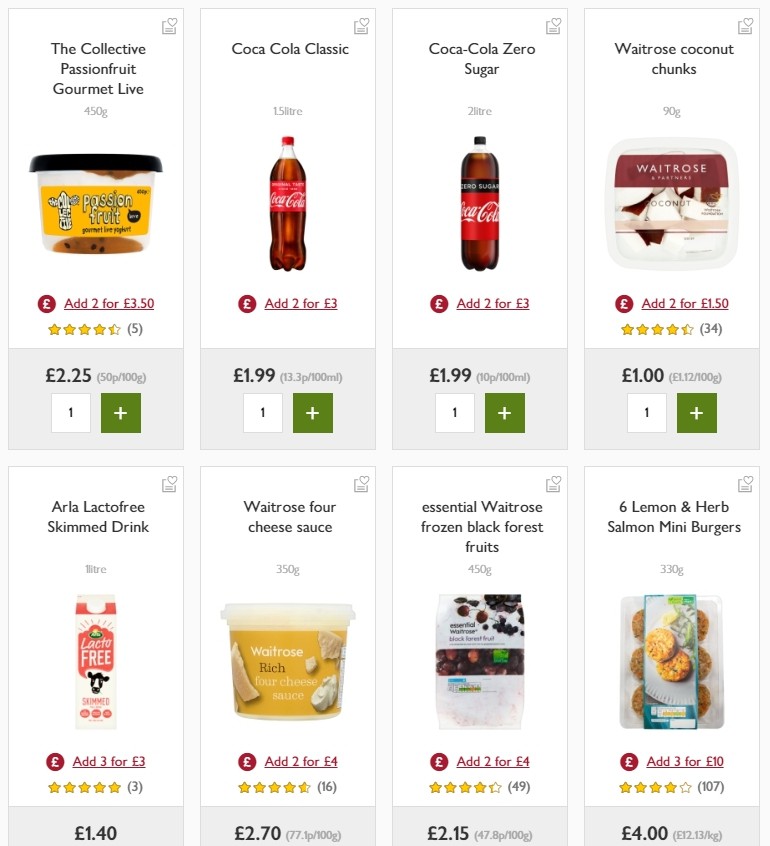Click the green add button for Coca-Cola Zero Sugar
Screen dimensions: 770x846
coord(505,412)
